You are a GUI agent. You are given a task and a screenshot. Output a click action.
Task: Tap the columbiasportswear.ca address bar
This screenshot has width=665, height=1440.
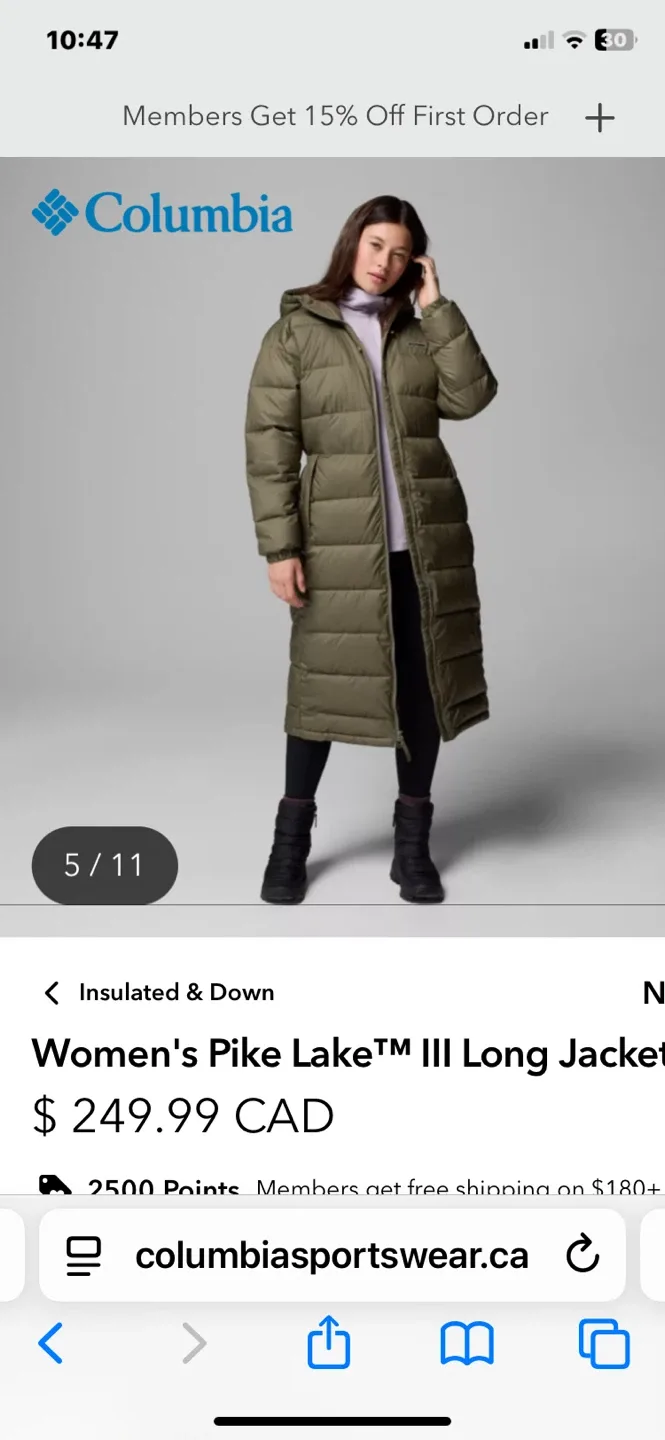(x=332, y=1255)
